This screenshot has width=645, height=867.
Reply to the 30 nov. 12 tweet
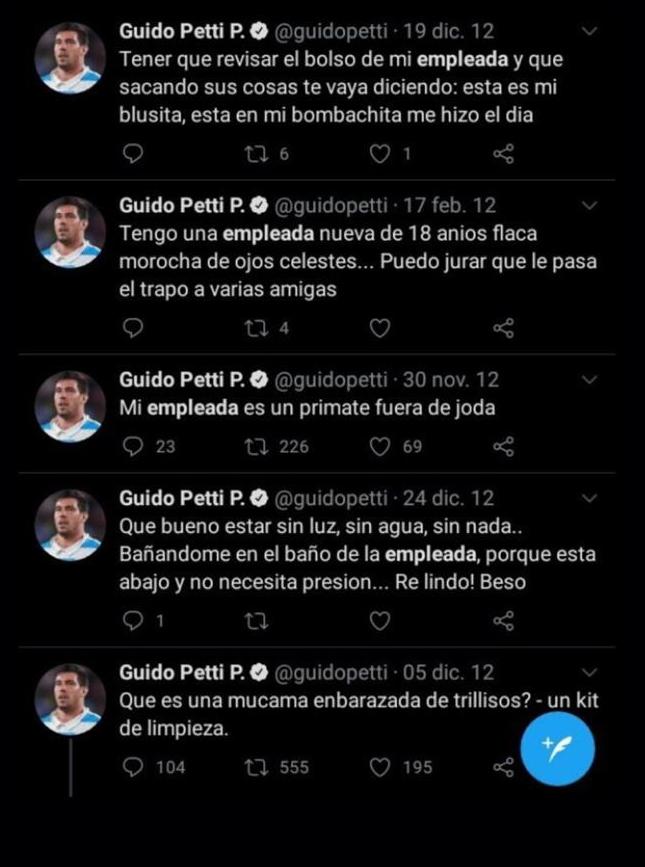(x=132, y=446)
